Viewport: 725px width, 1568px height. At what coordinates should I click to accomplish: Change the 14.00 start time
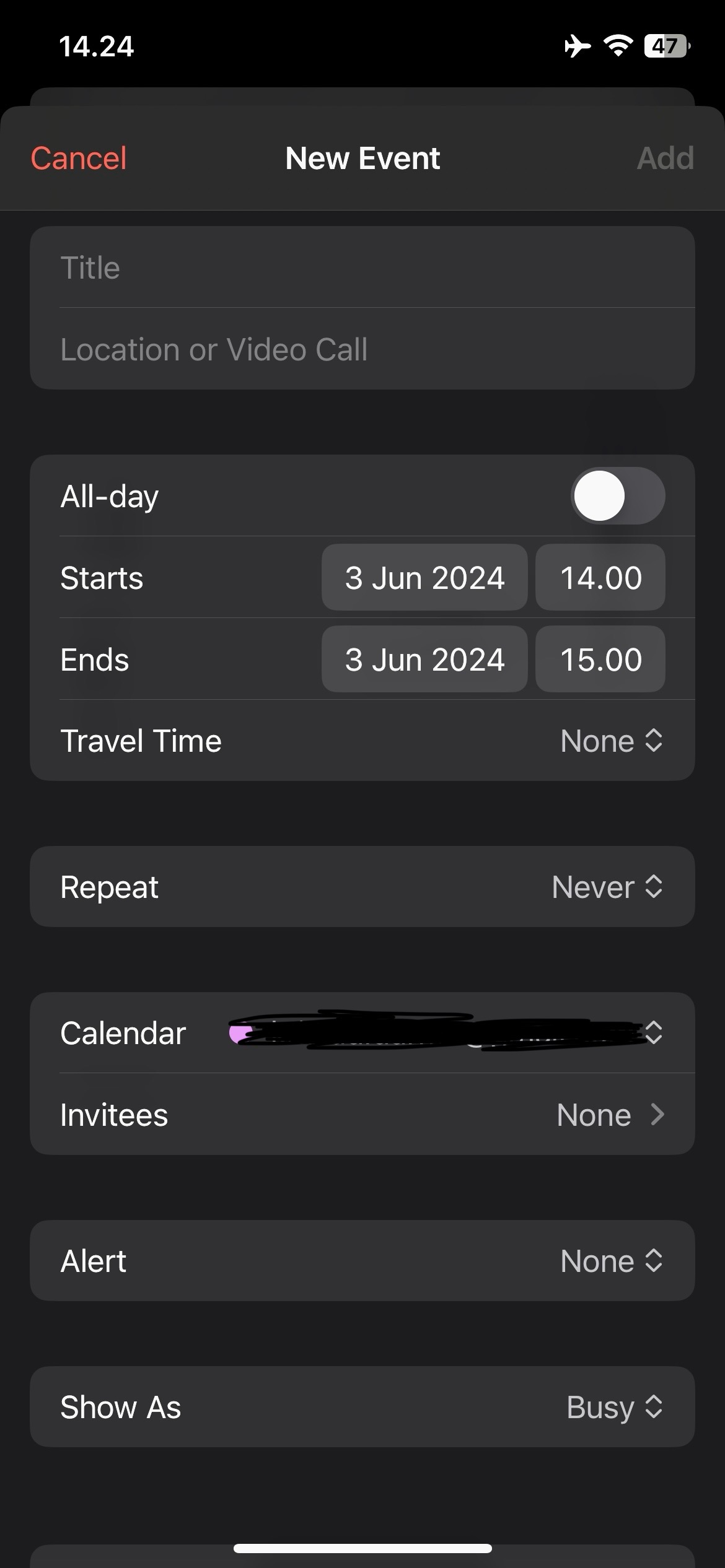click(x=600, y=578)
